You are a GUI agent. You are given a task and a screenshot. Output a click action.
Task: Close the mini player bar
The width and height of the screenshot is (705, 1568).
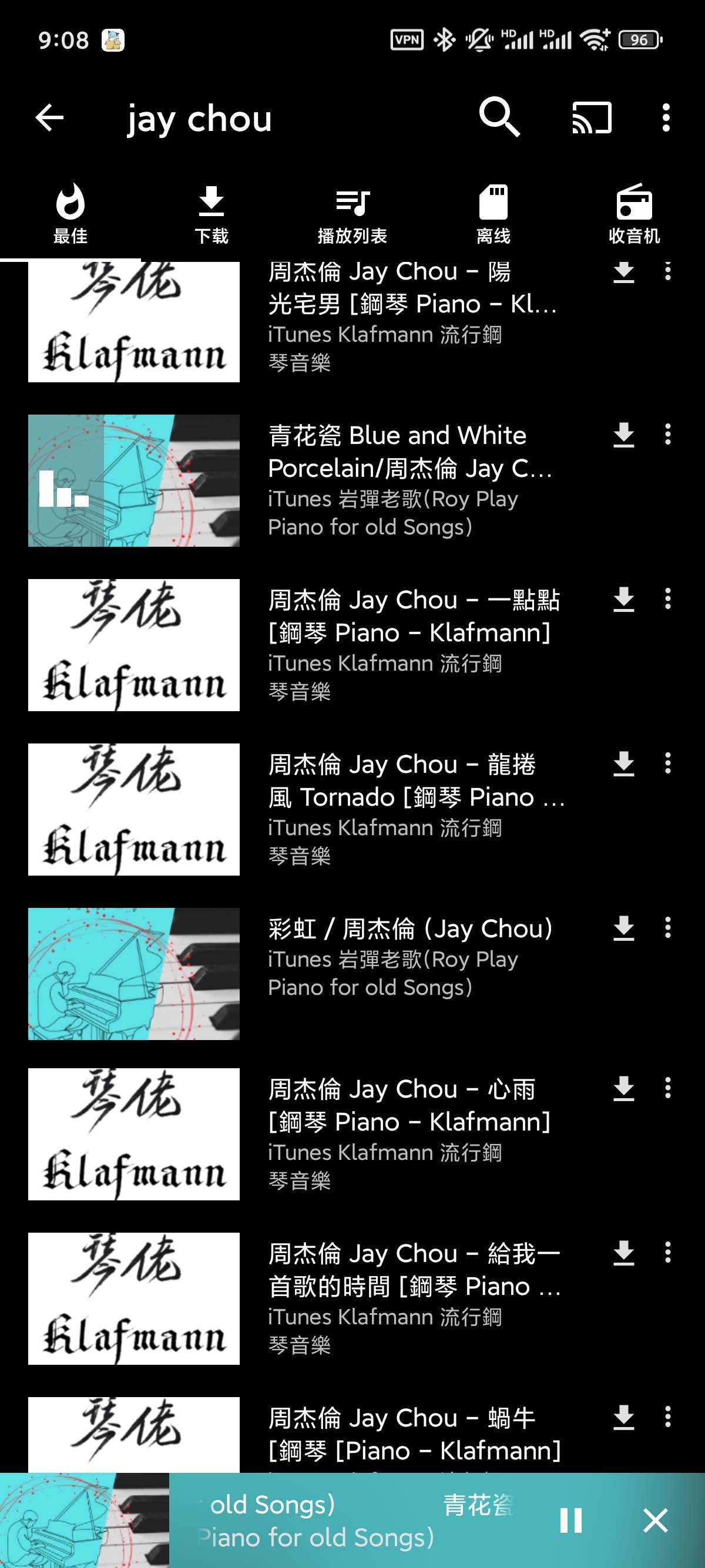click(656, 1520)
